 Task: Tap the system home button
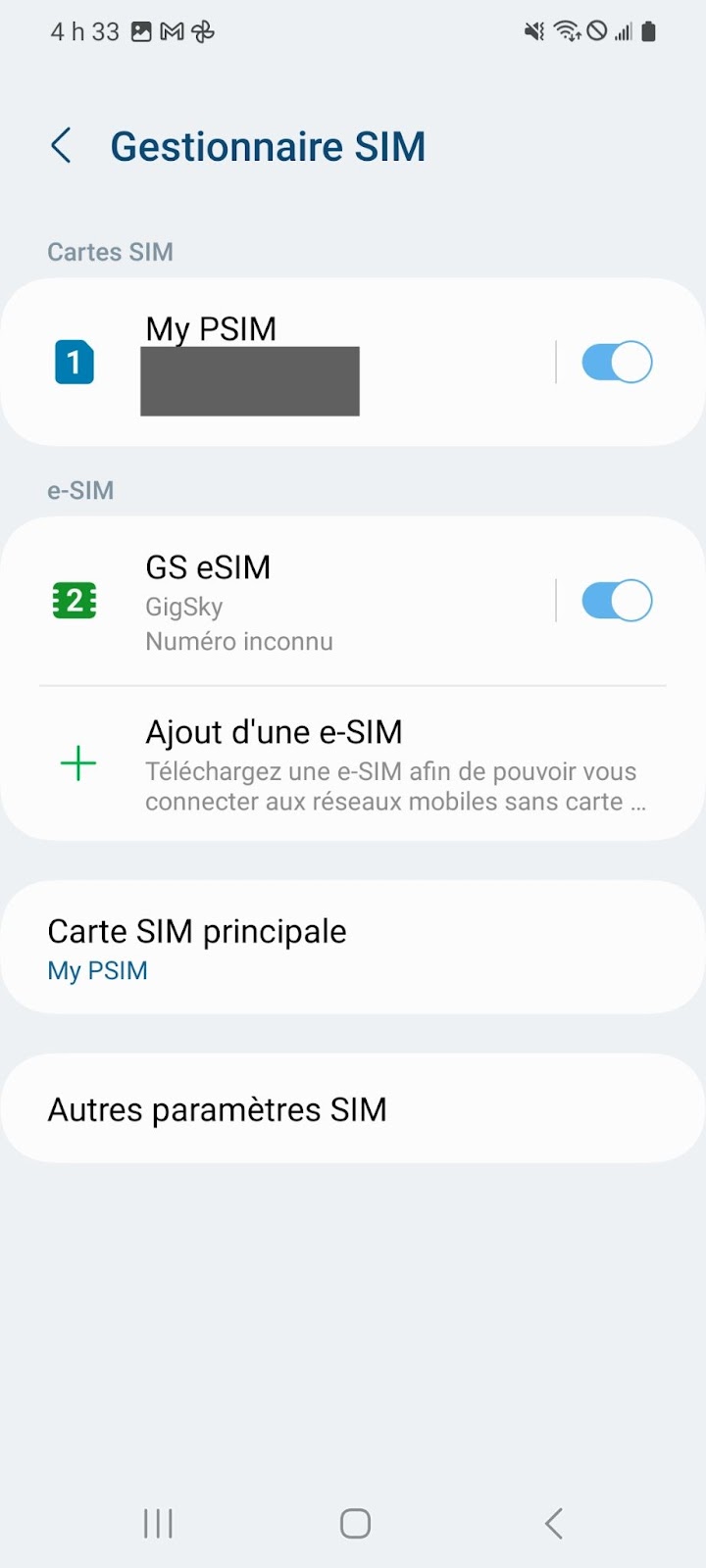point(355,1523)
